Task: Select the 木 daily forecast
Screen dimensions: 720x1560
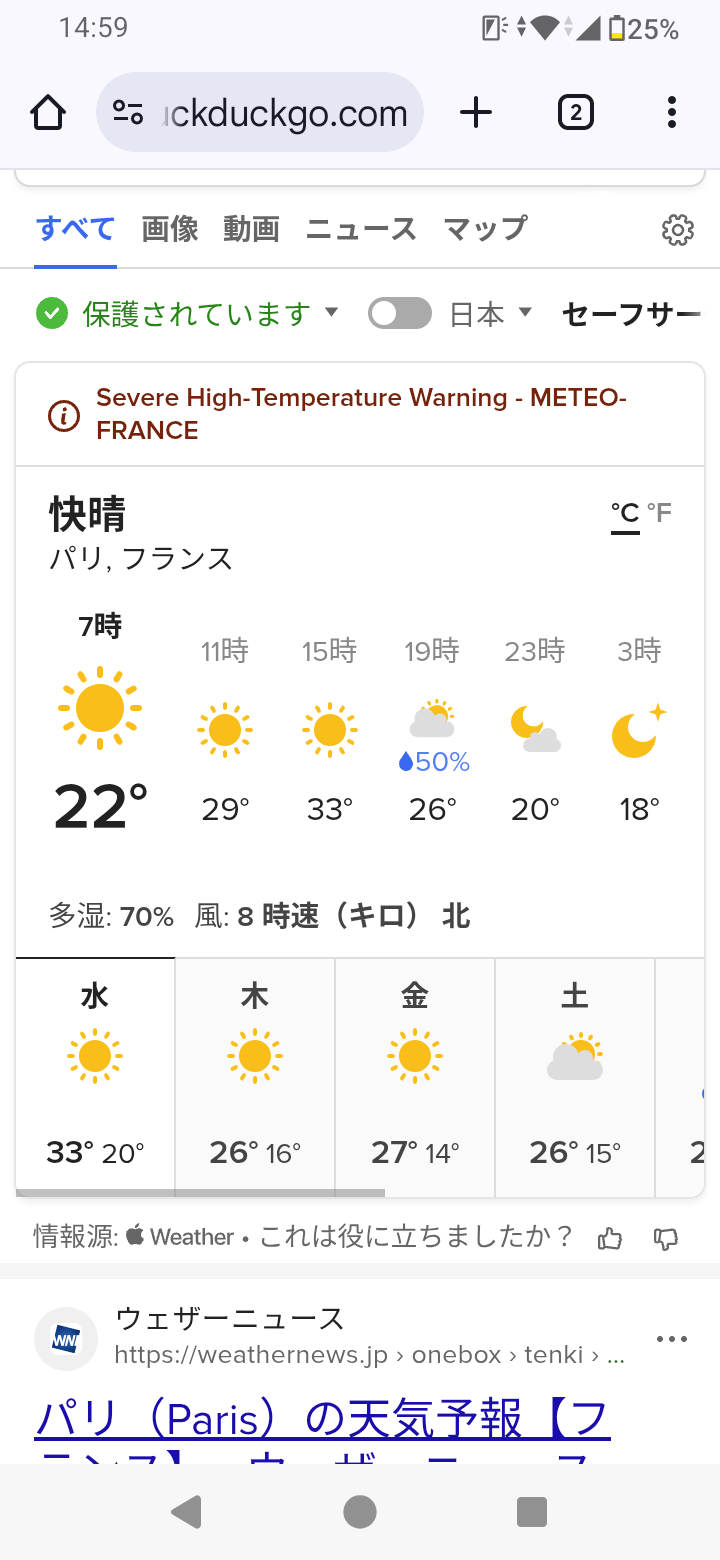Action: [x=255, y=1077]
